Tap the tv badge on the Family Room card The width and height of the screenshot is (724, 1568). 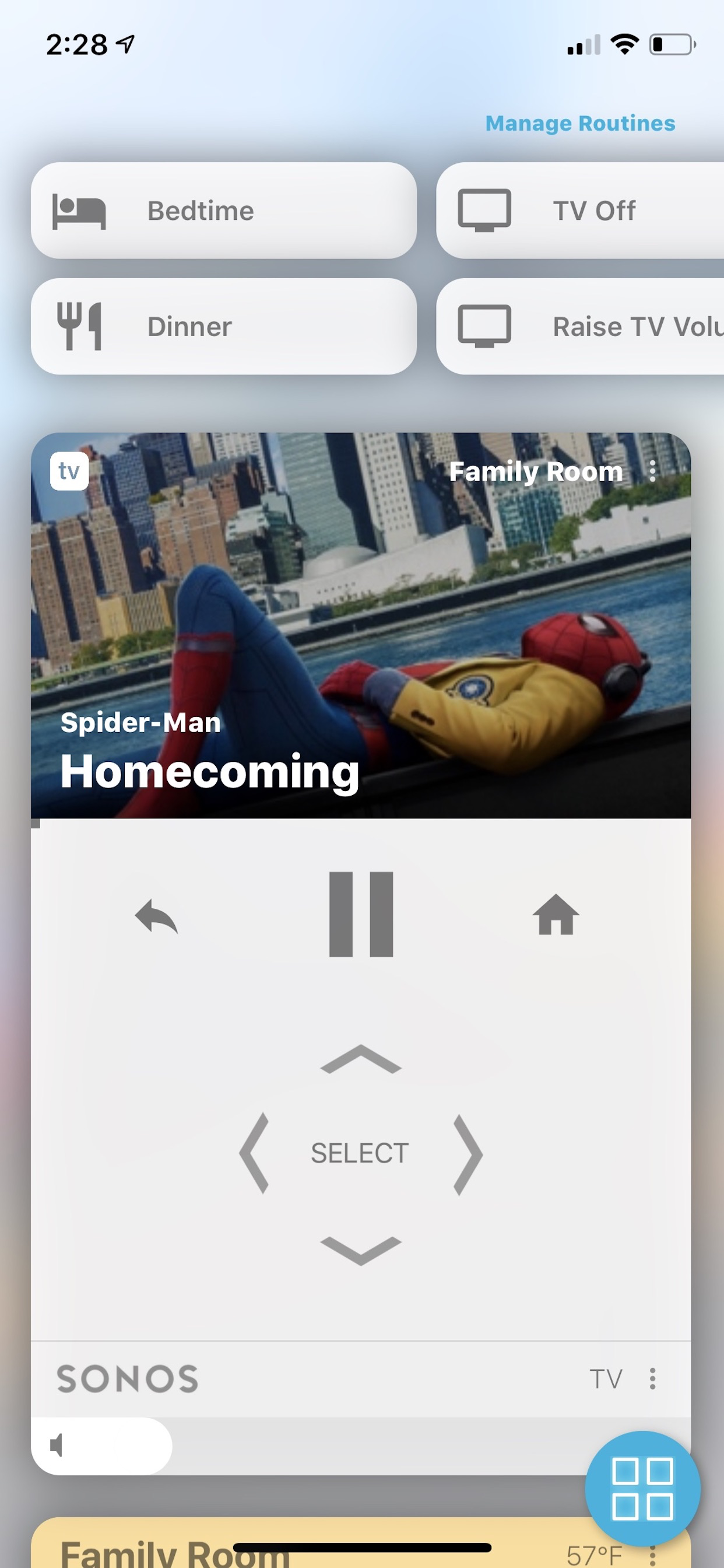(68, 470)
